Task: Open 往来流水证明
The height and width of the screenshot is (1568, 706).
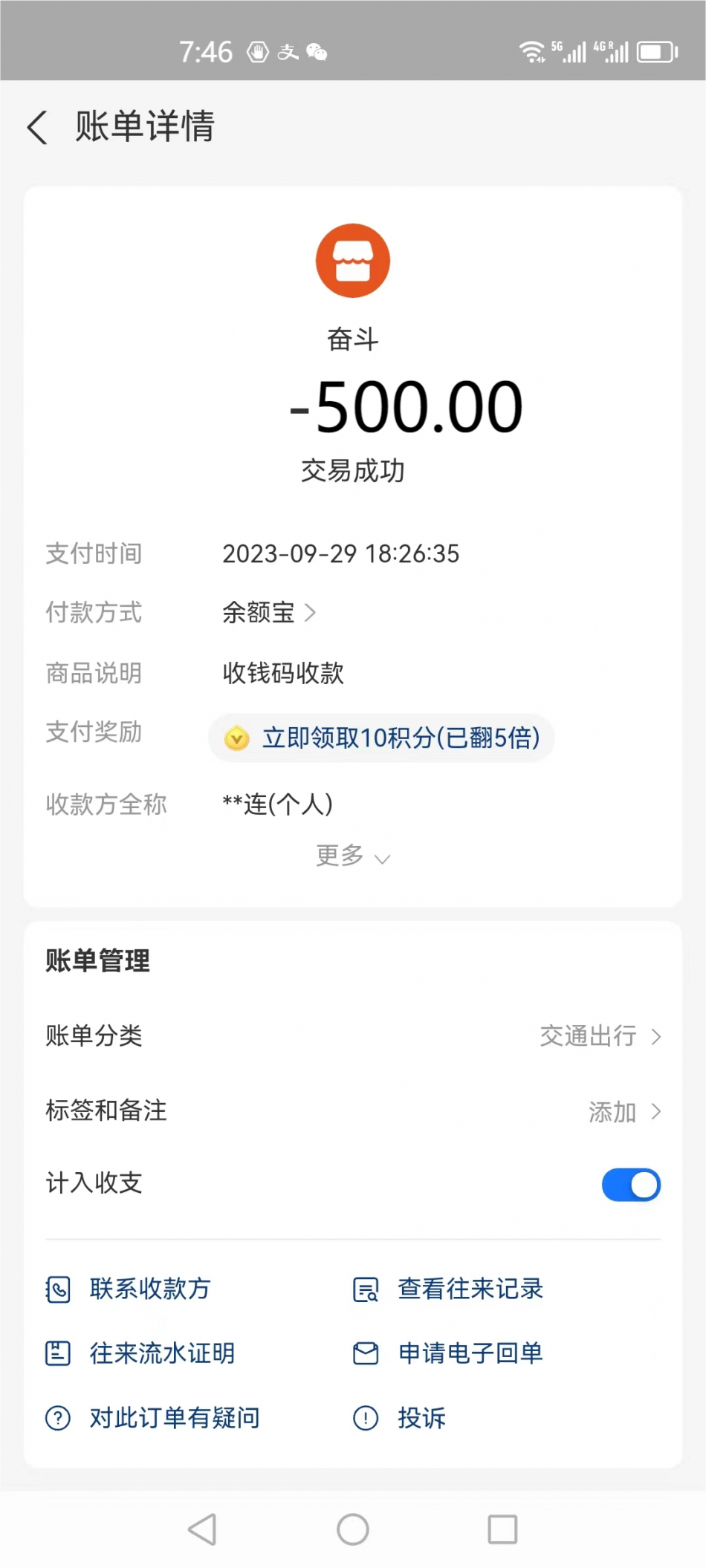Action: [x=161, y=1353]
